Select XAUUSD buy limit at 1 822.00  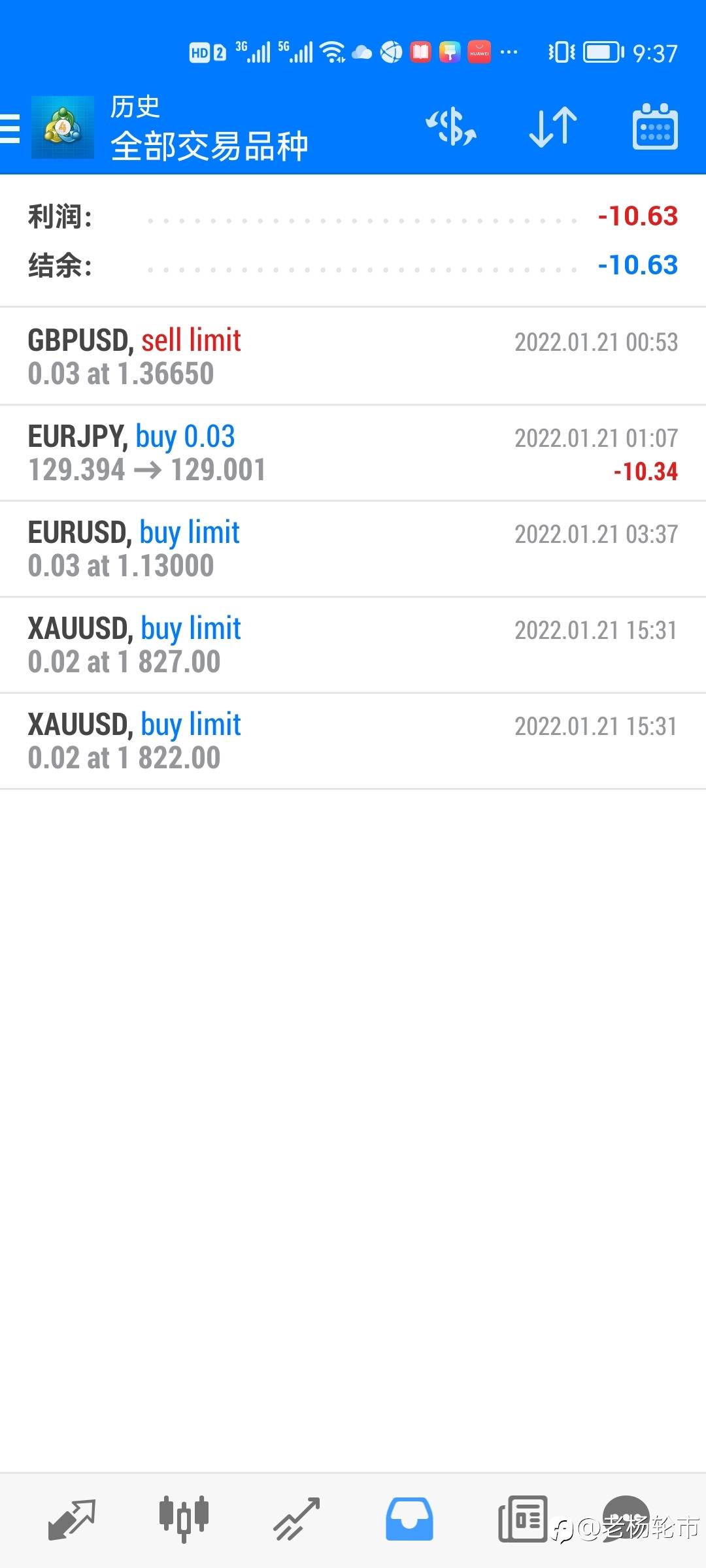click(x=353, y=741)
